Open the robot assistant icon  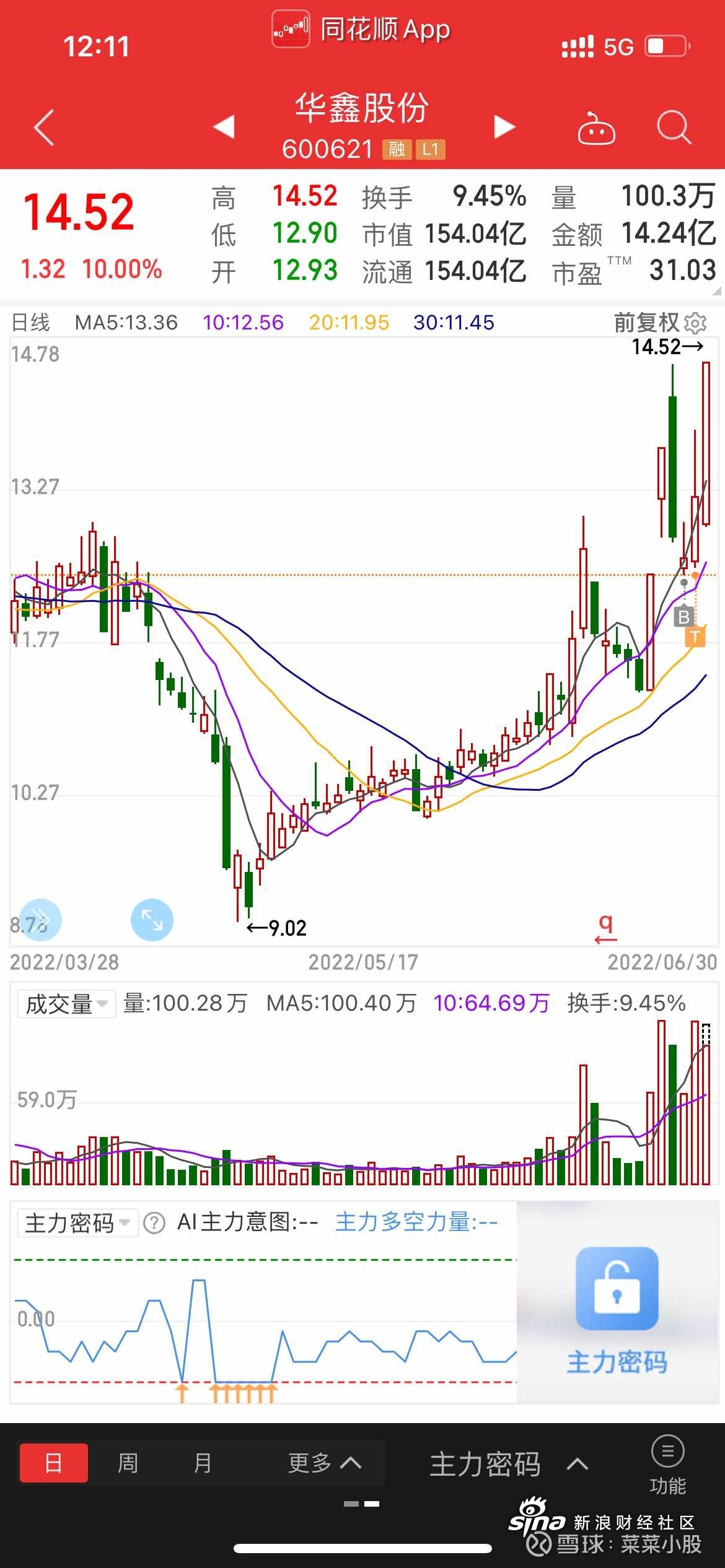coord(596,129)
